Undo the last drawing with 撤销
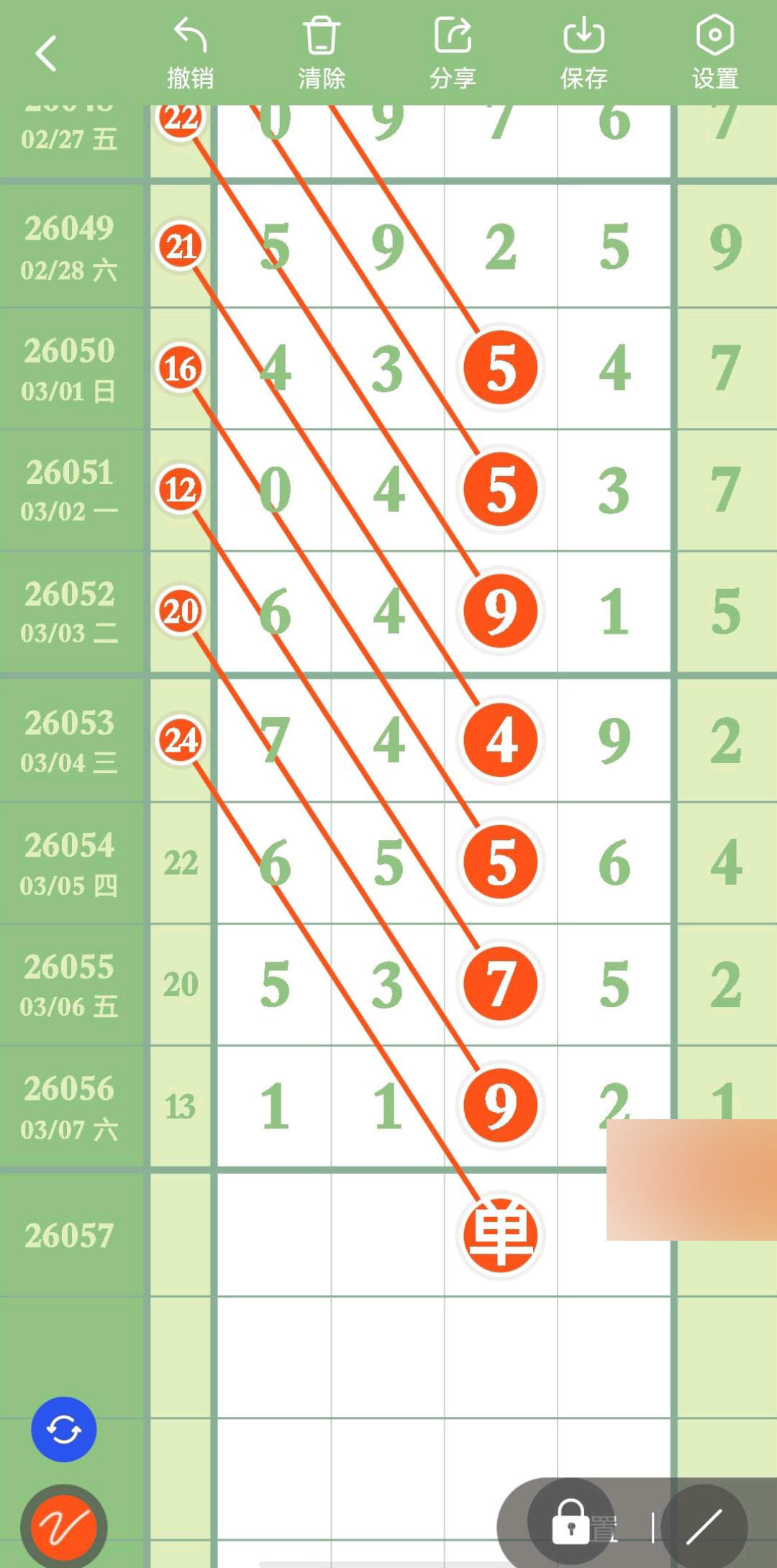The height and width of the screenshot is (1568, 777). click(190, 53)
